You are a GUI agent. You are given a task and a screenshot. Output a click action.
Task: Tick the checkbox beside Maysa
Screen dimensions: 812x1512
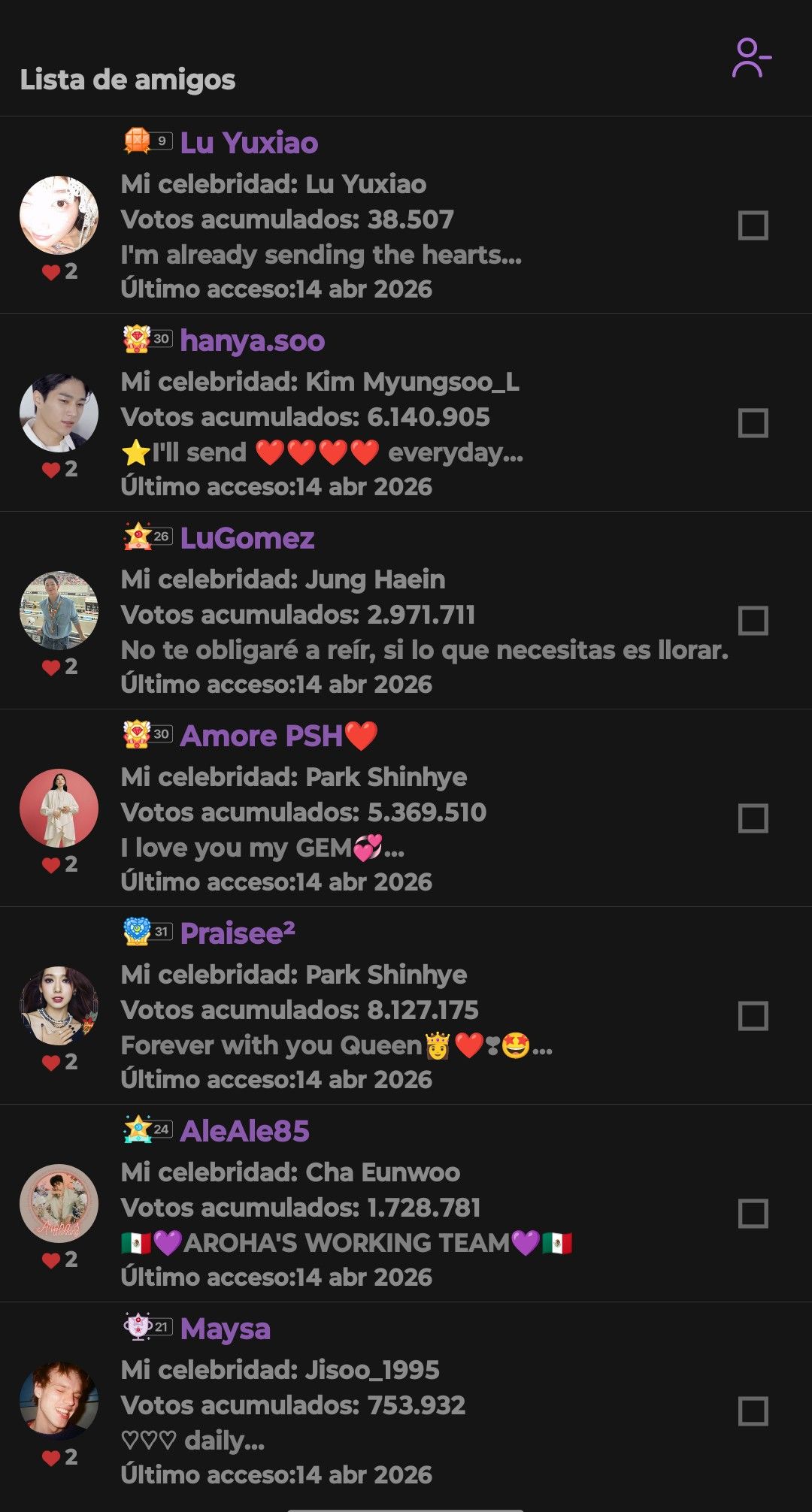click(753, 1411)
